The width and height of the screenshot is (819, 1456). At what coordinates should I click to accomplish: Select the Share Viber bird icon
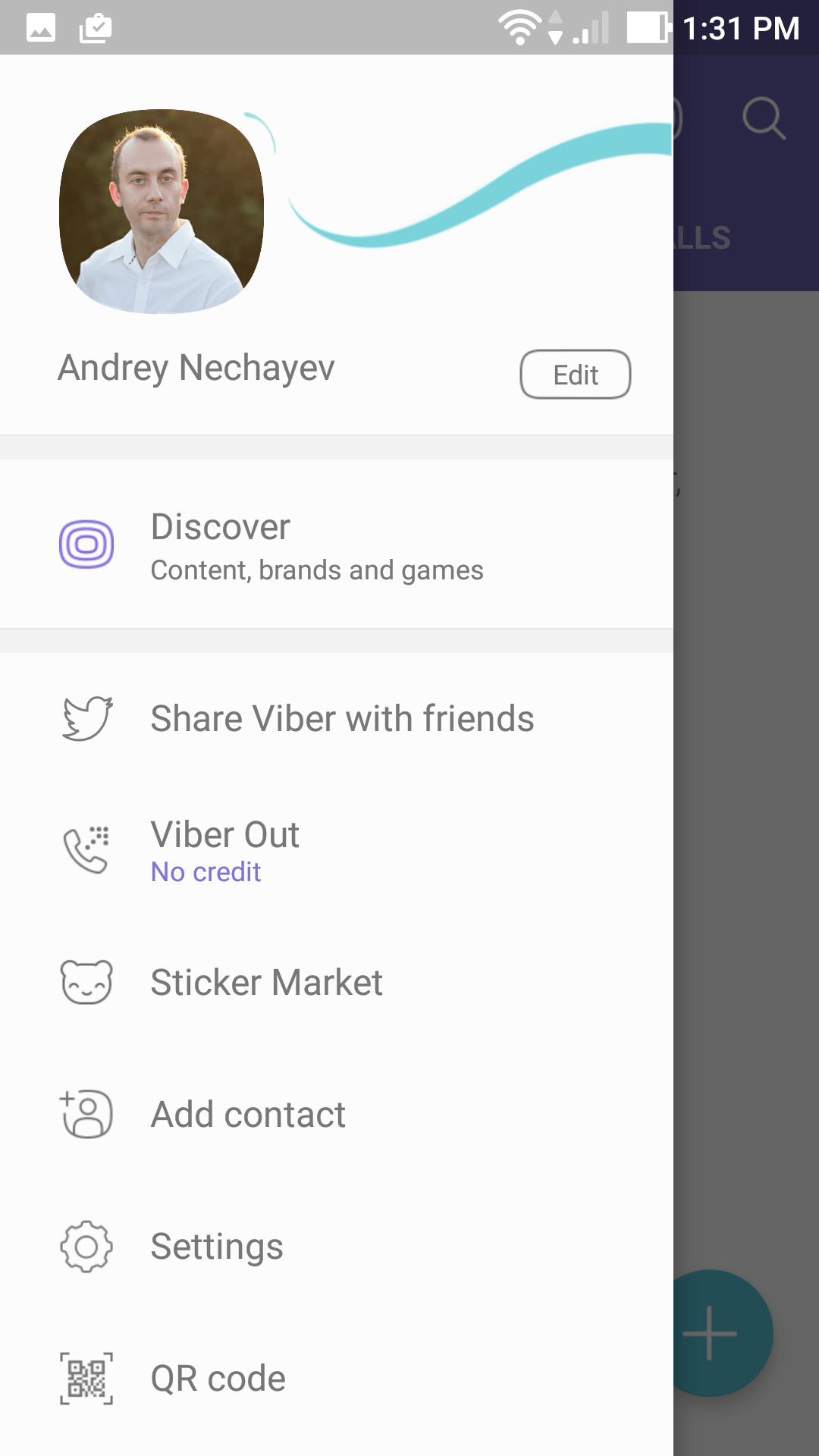tap(86, 717)
